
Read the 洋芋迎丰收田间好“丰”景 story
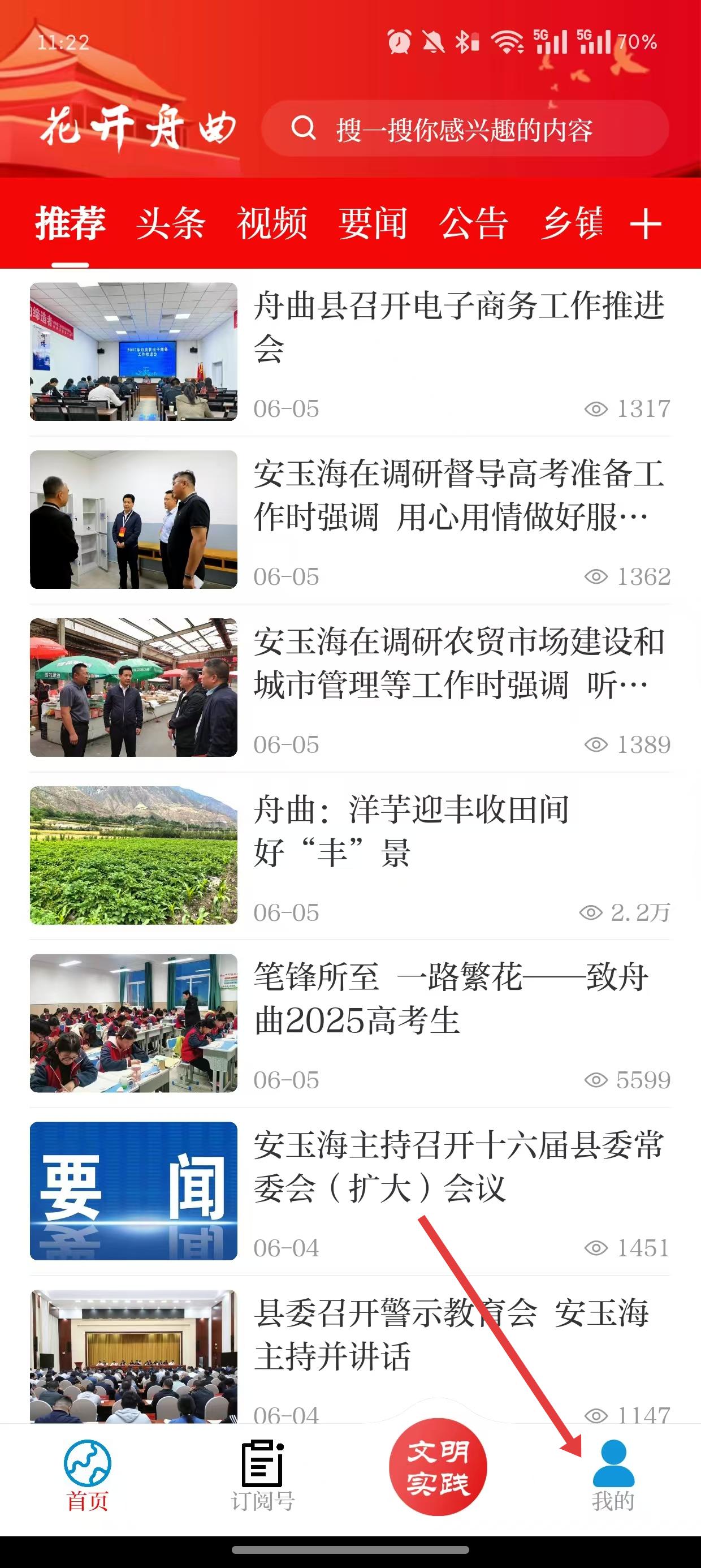click(412, 831)
